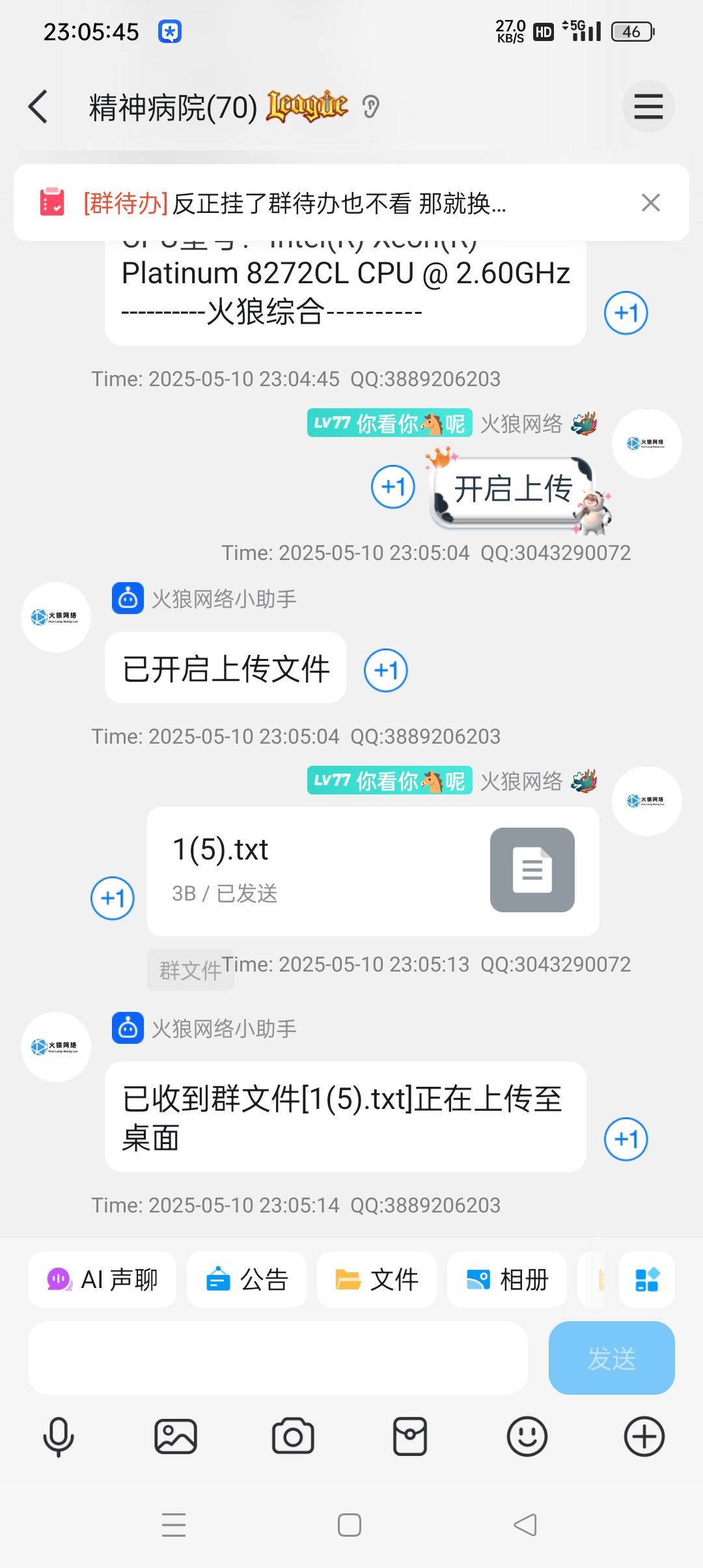Open the group 相册 album
Screen dimensions: 703x1568
coord(507,1280)
